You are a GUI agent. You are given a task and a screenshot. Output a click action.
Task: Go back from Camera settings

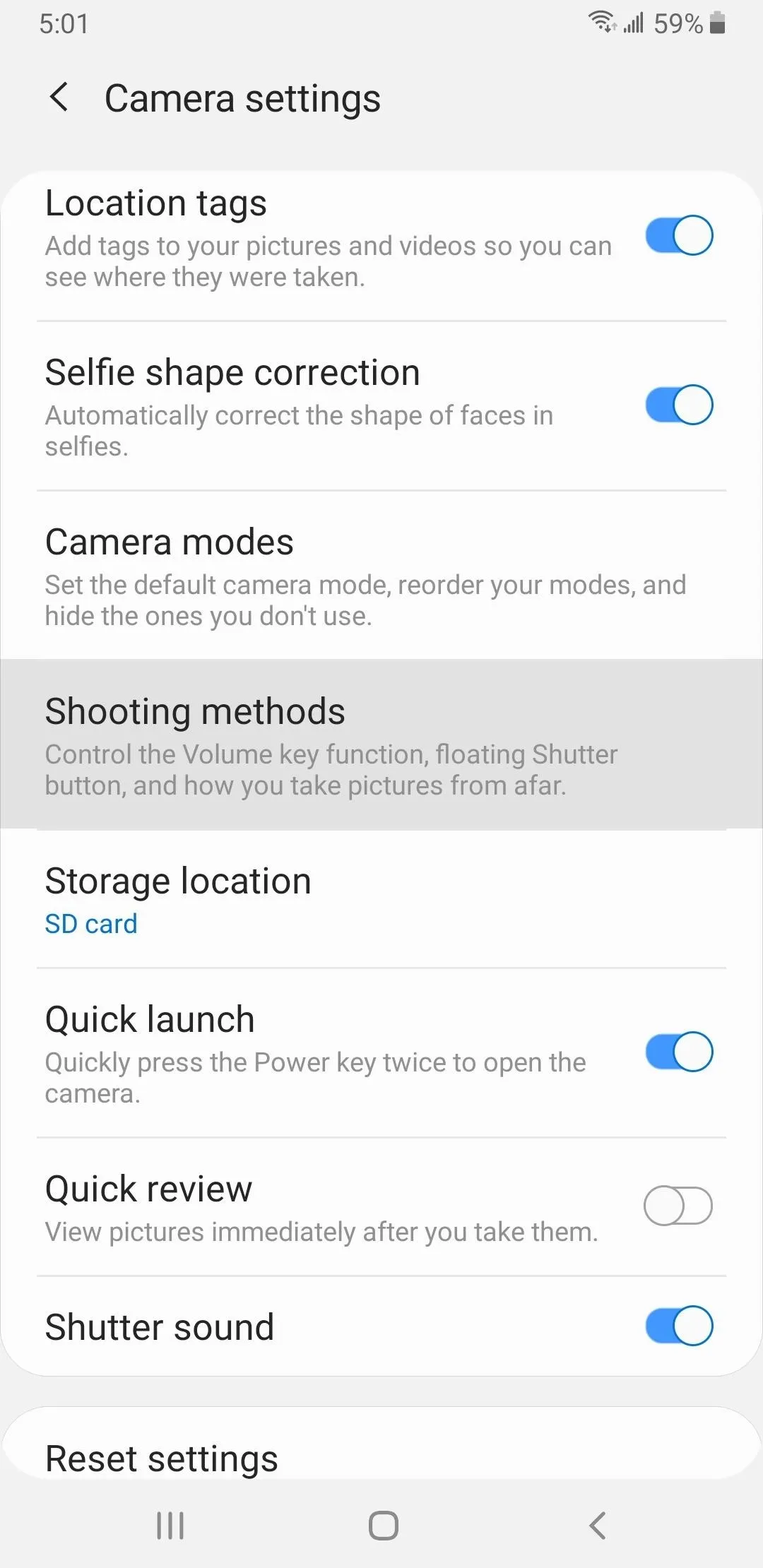tap(59, 97)
